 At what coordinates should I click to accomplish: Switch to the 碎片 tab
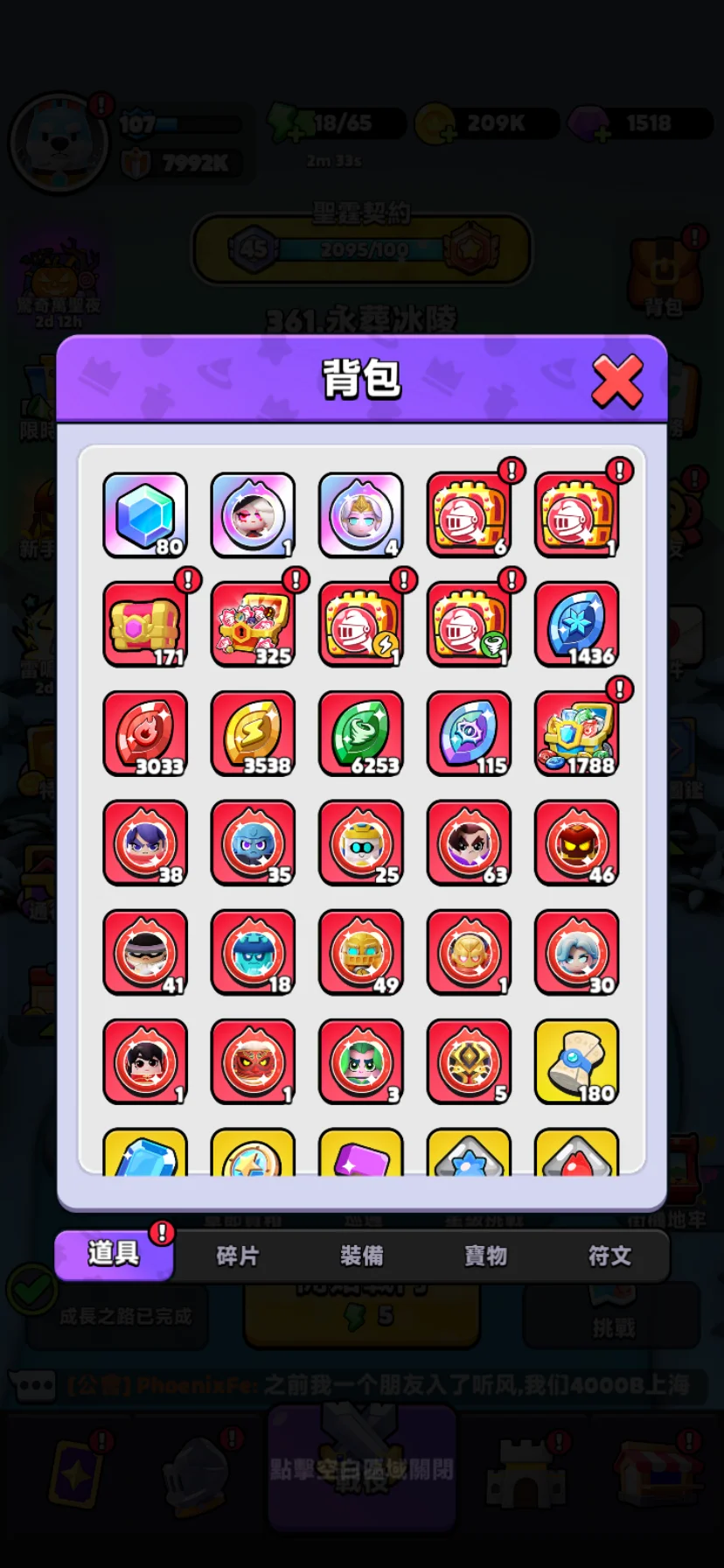(238, 1256)
